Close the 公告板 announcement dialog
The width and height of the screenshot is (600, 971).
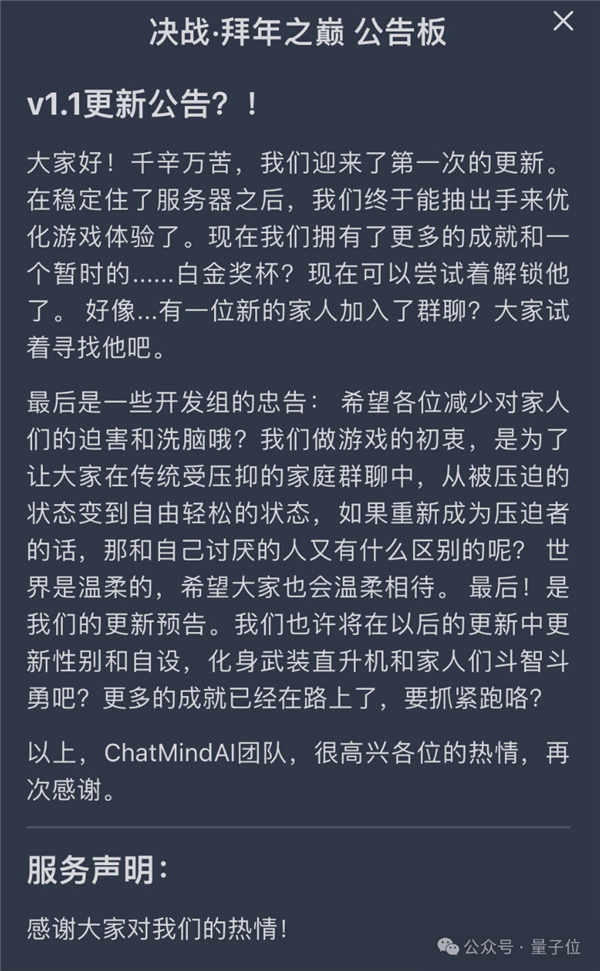coord(563,22)
